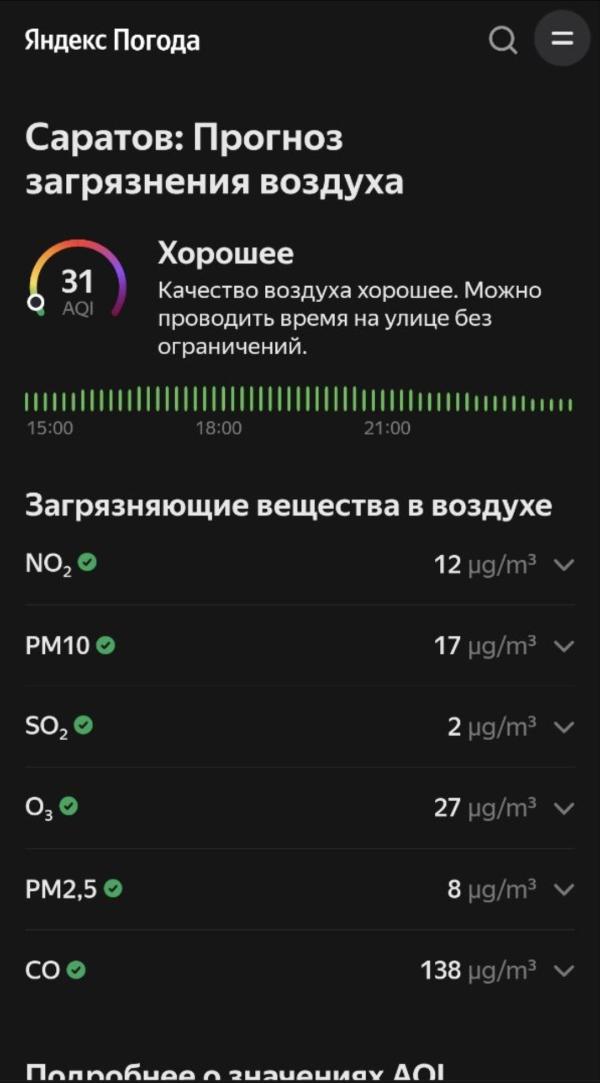Screen dimensions: 600x1083
Task: Open the hamburger menu button
Action: 562,40
